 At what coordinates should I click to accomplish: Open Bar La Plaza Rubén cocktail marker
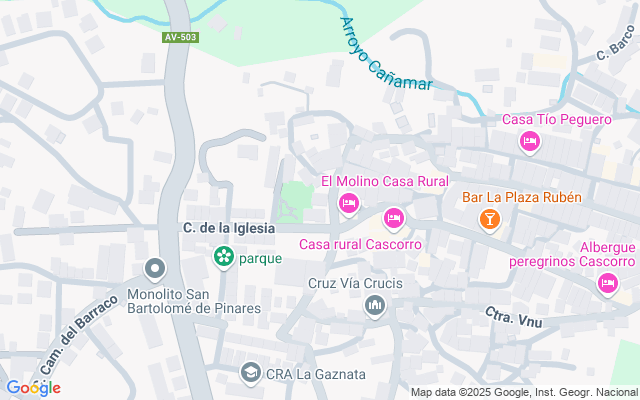(x=489, y=220)
